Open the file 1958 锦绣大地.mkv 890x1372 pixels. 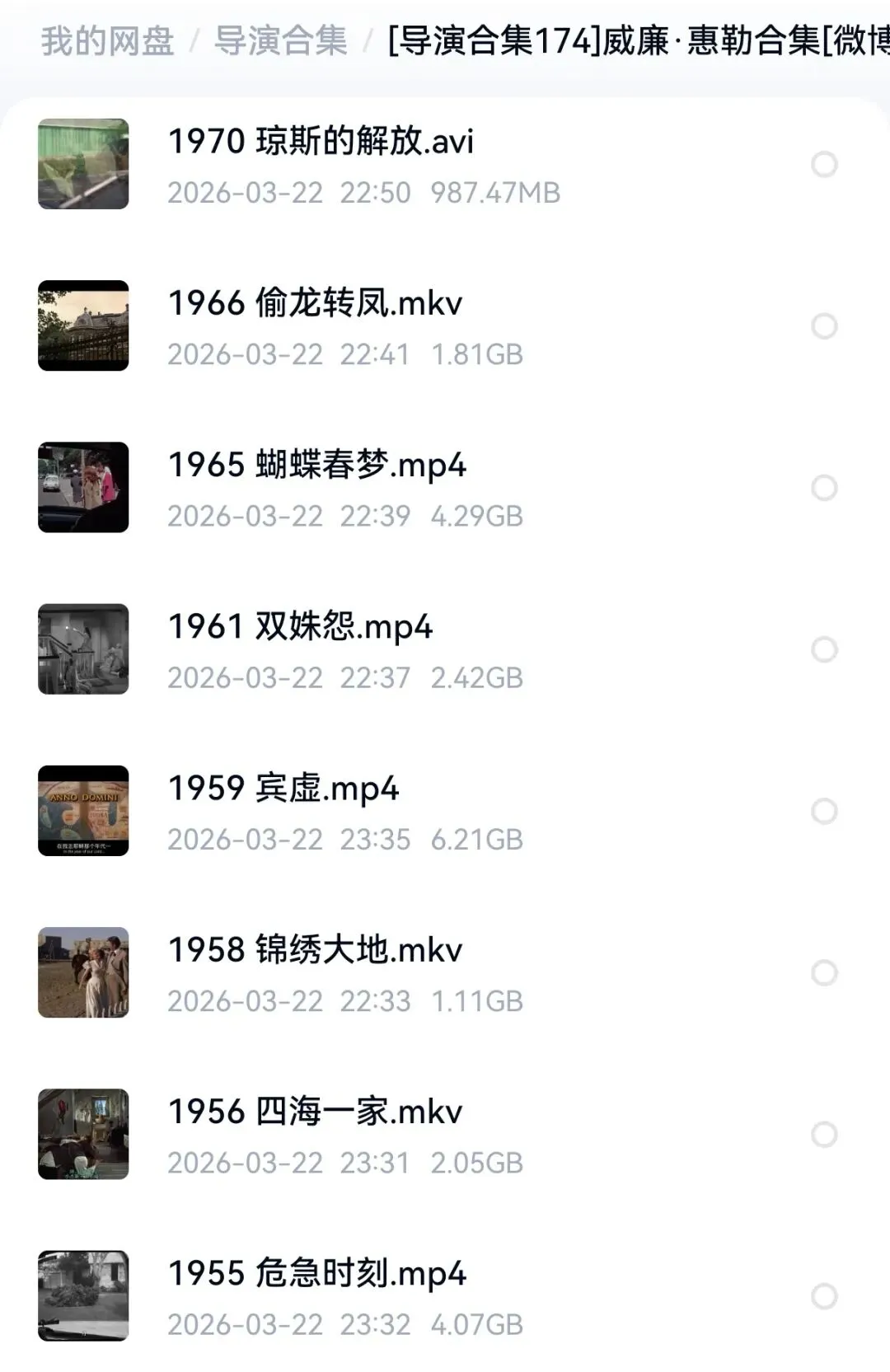pos(315,950)
